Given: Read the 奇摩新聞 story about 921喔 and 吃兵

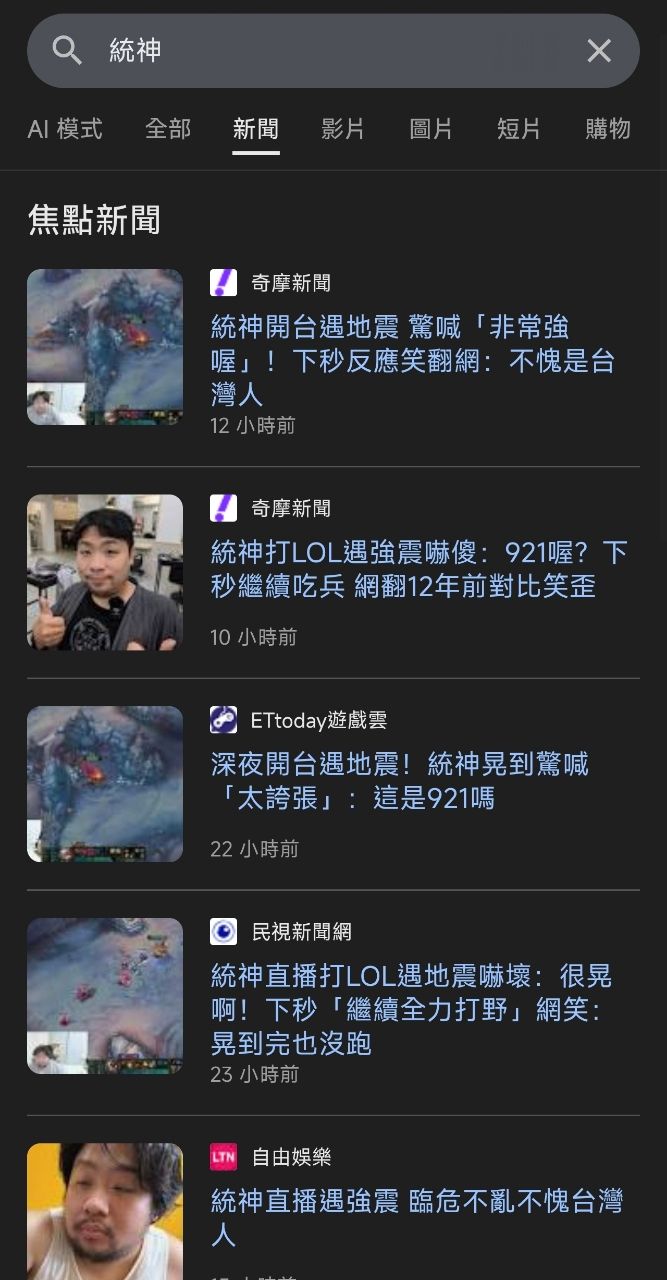Looking at the screenshot, I should pyautogui.click(x=418, y=568).
